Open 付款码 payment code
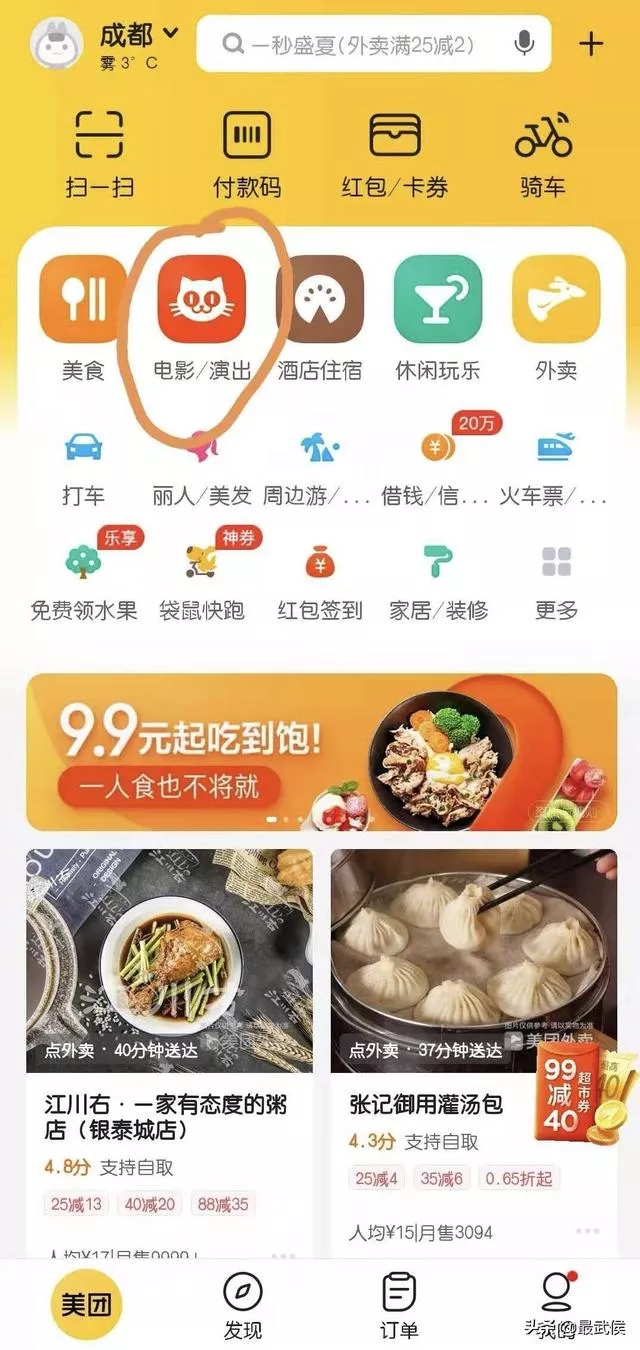This screenshot has height=1350, width=640. (247, 153)
